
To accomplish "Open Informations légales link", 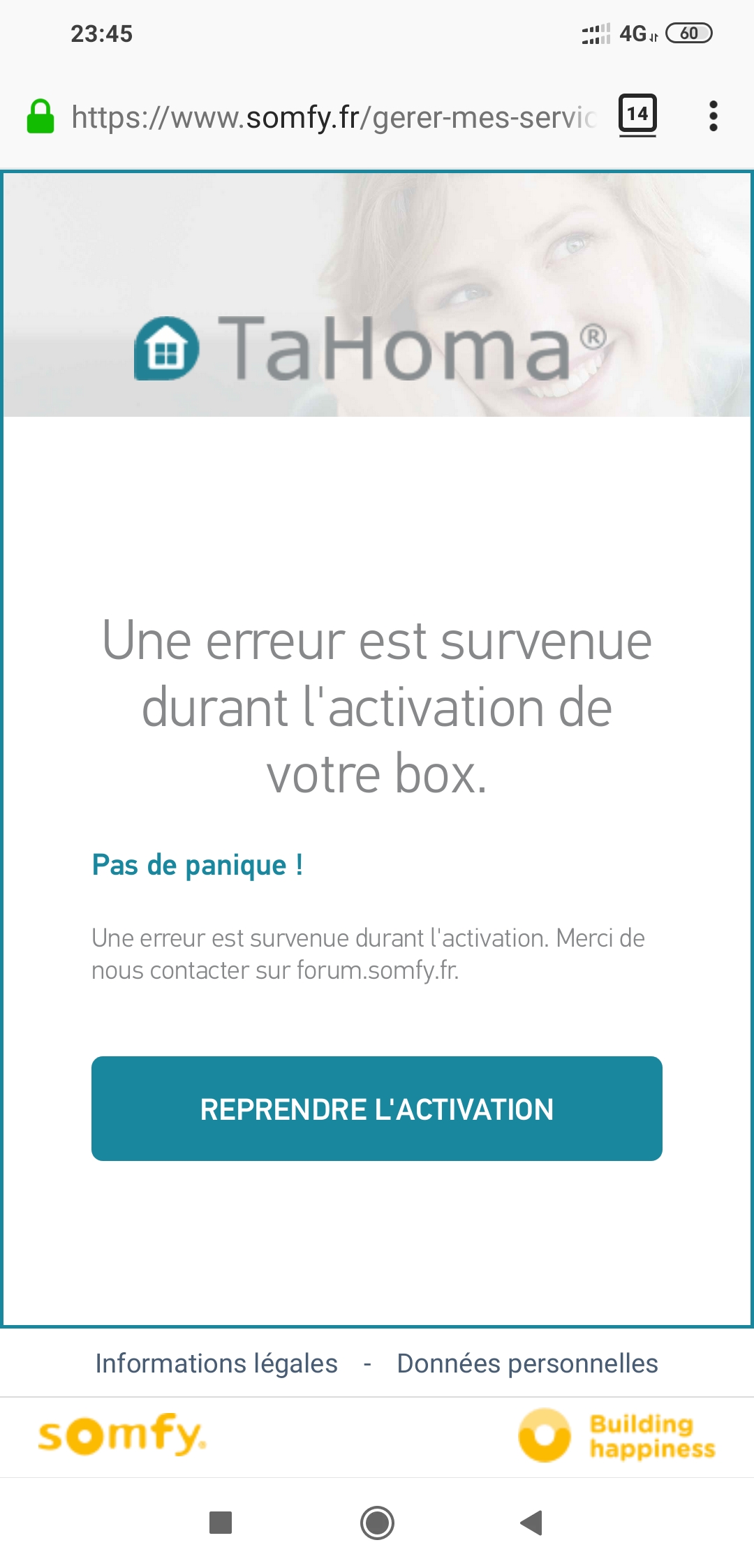I will pyautogui.click(x=216, y=1363).
